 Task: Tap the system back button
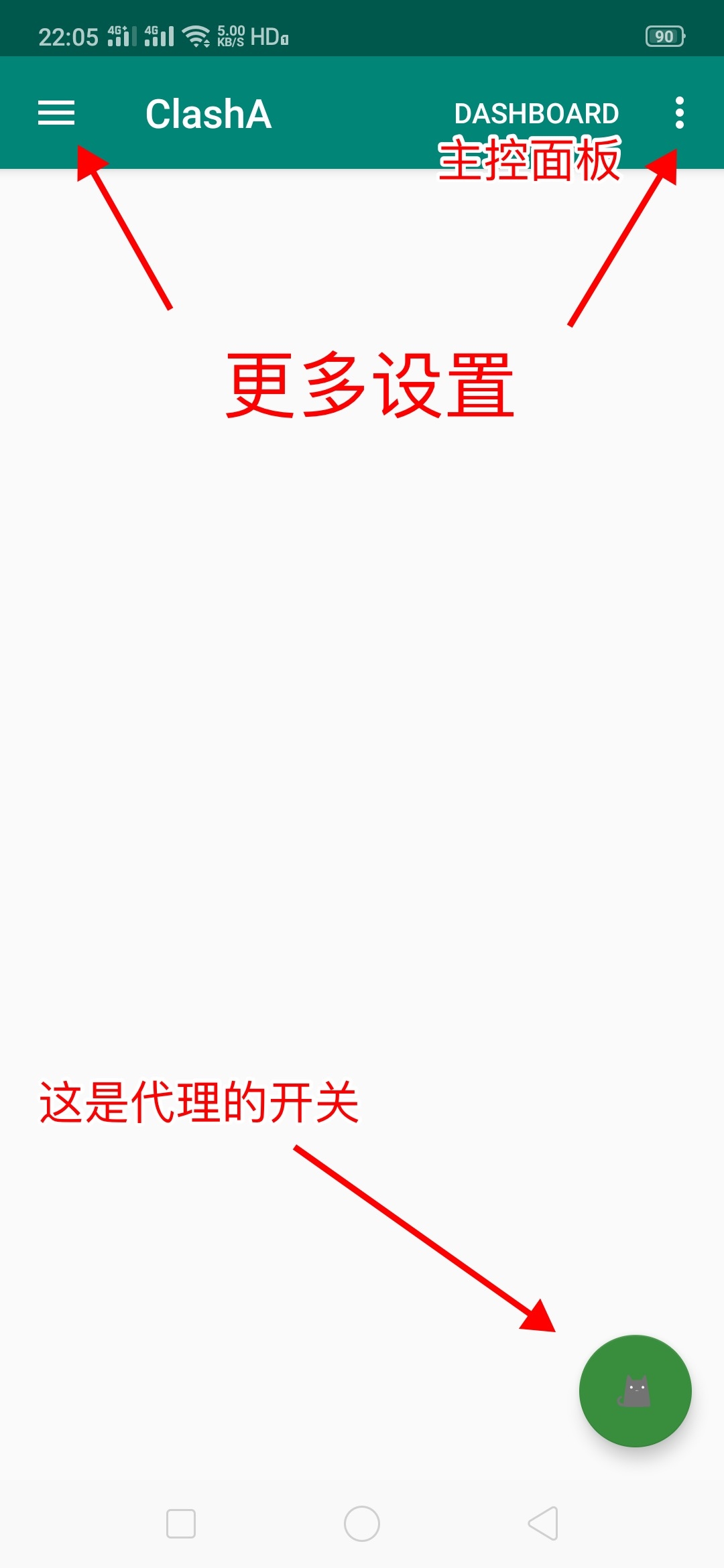(x=543, y=1524)
